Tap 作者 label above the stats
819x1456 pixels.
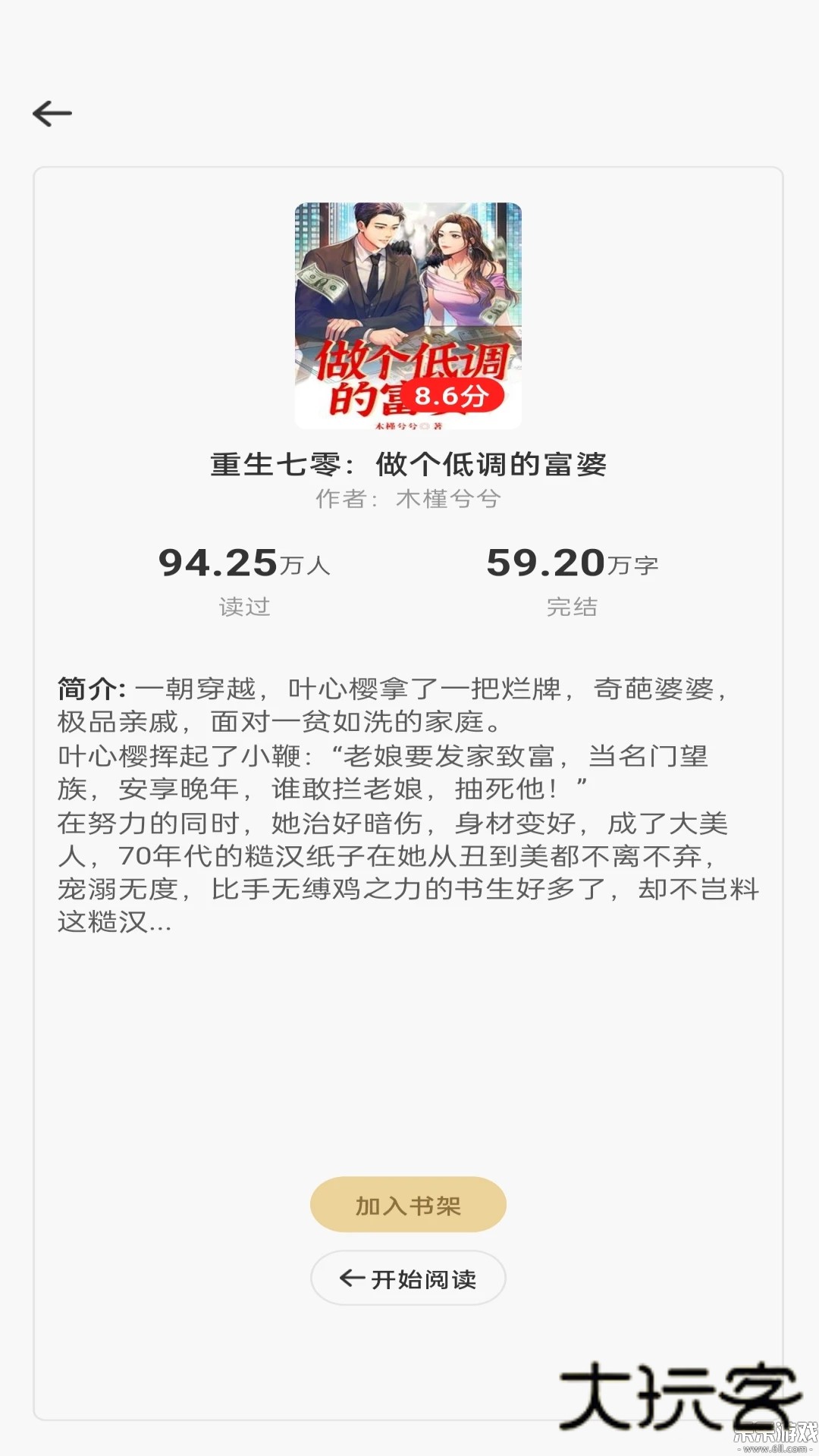(343, 500)
